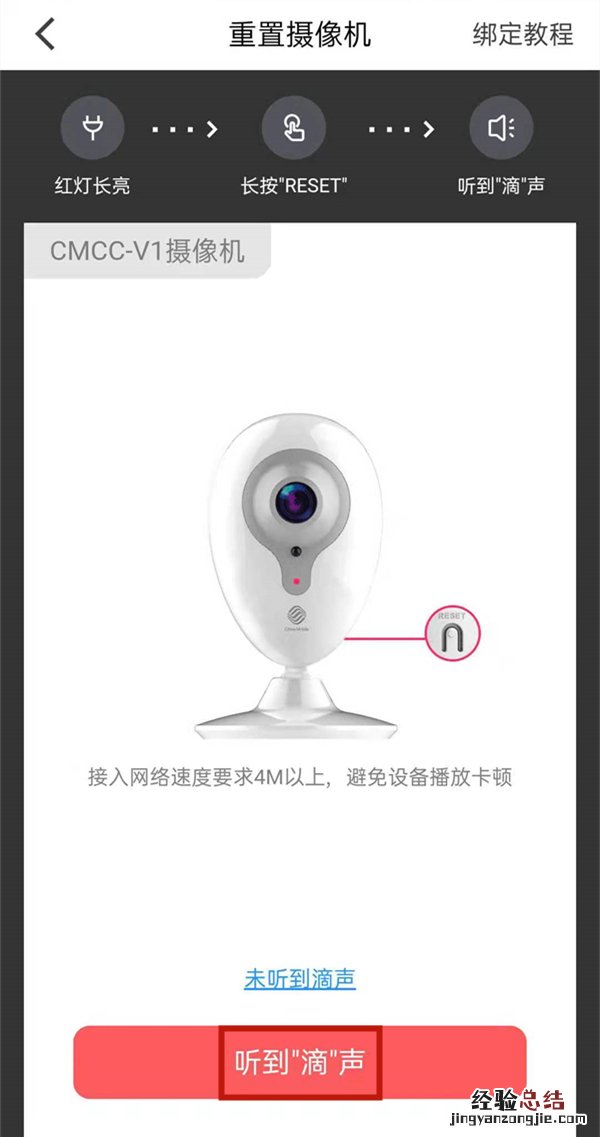The image size is (600, 1137).
Task: Confirm with the red 听到"滴"声 button
Action: click(299, 1061)
